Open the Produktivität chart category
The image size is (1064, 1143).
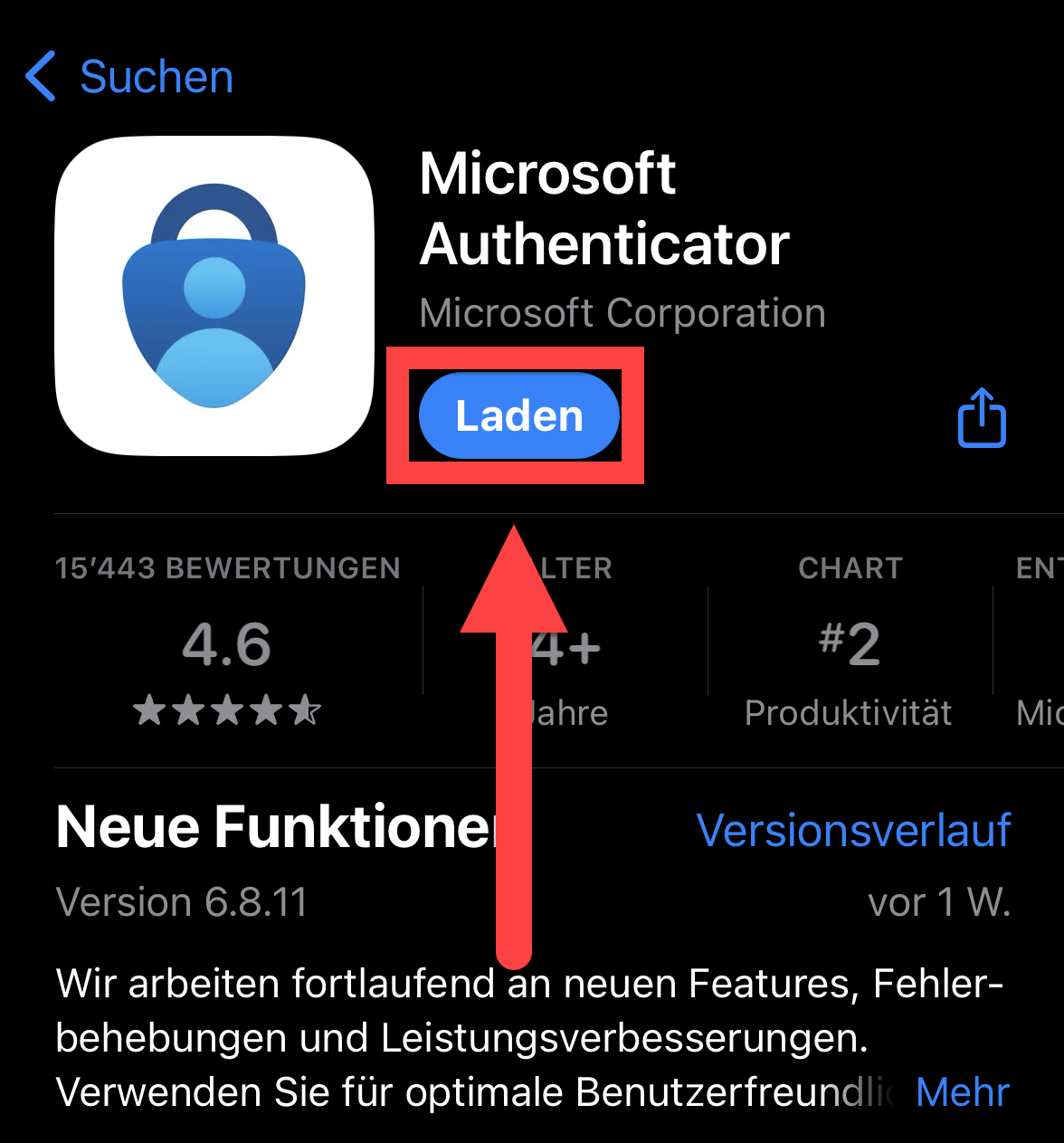(848, 713)
